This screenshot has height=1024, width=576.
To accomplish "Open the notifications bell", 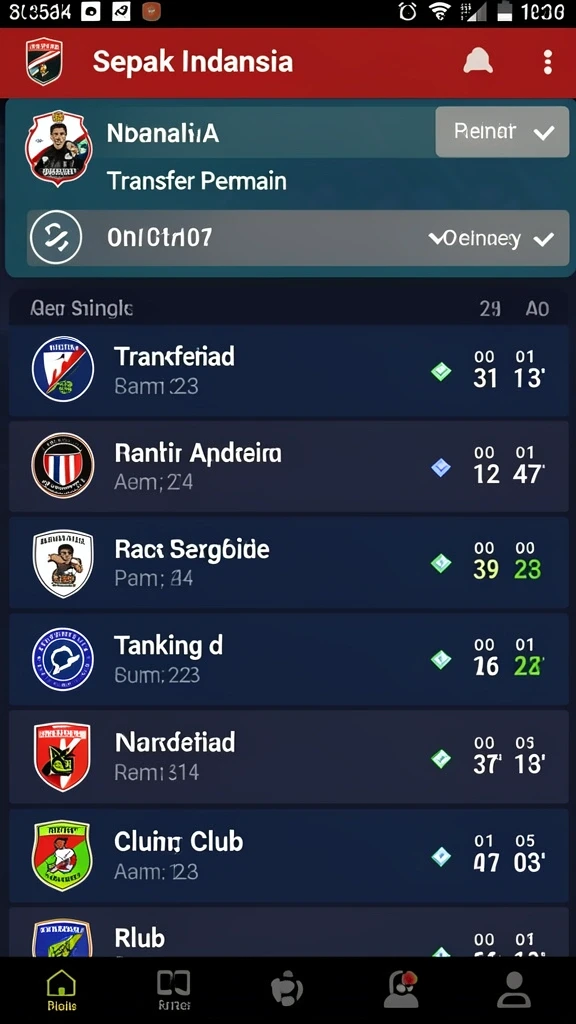I will point(477,62).
